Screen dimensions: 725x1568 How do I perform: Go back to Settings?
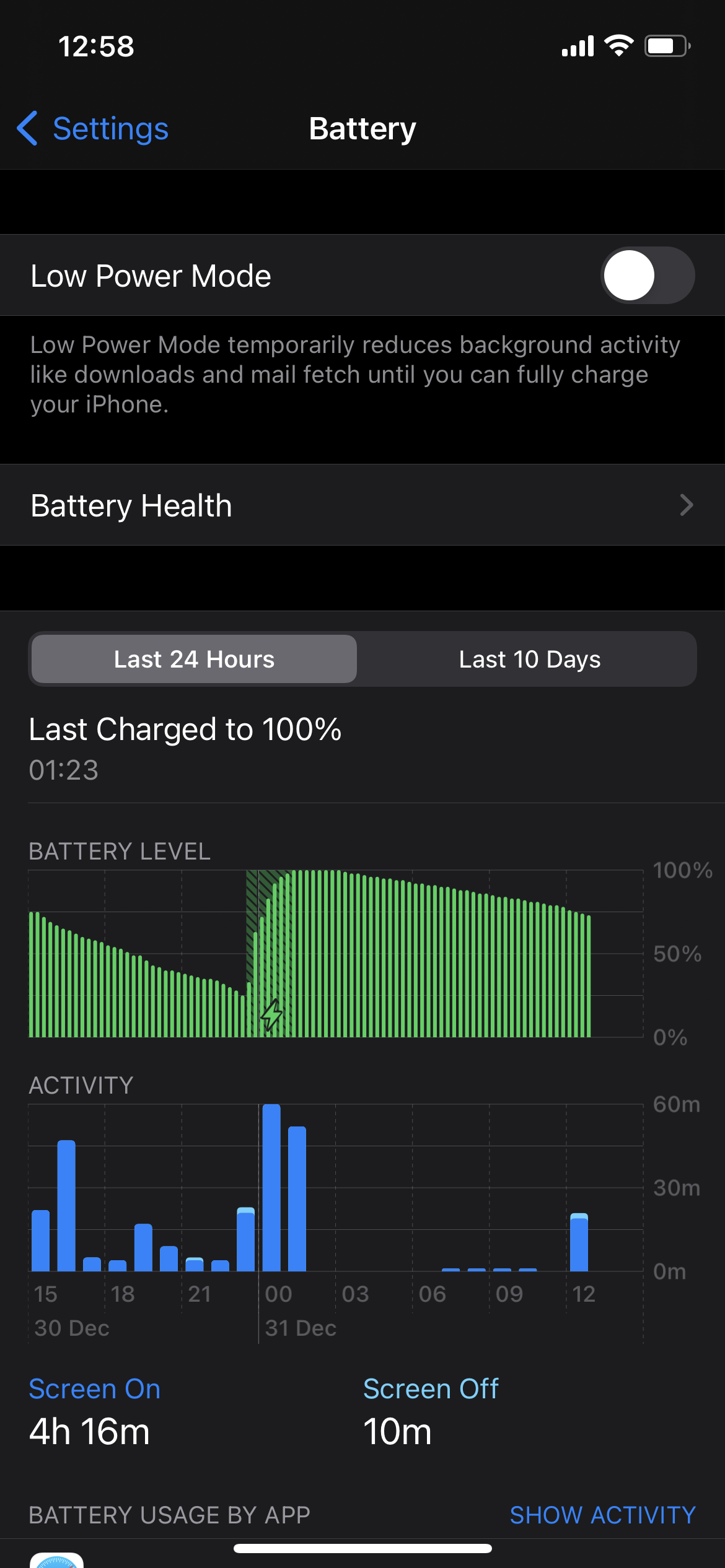[x=93, y=129]
